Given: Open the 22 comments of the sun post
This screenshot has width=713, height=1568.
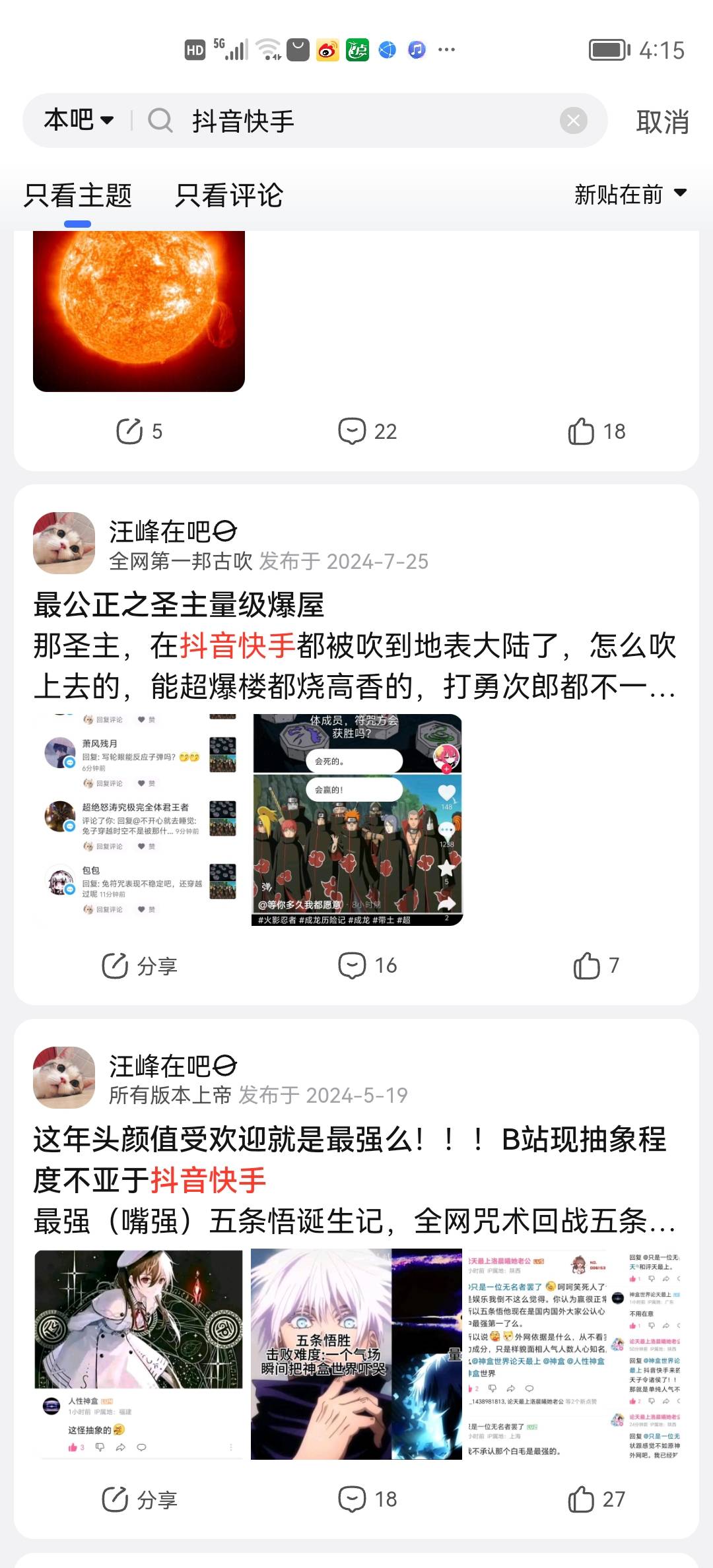Looking at the screenshot, I should (368, 432).
